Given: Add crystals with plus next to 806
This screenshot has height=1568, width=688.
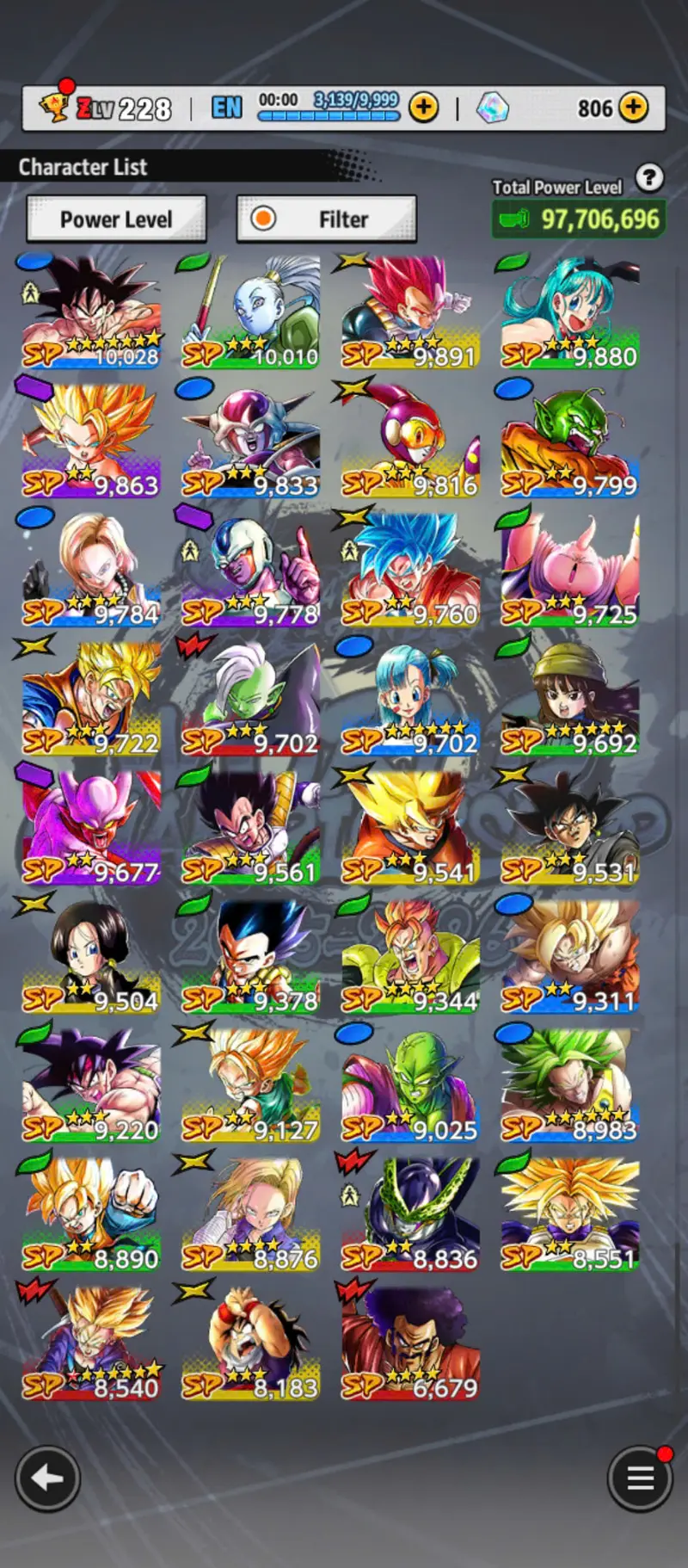Looking at the screenshot, I should [634, 108].
